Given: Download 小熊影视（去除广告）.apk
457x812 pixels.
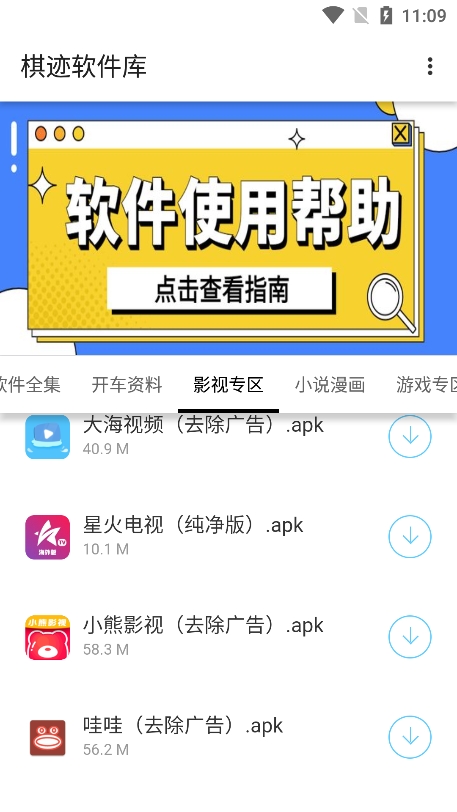Looking at the screenshot, I should pyautogui.click(x=410, y=637).
